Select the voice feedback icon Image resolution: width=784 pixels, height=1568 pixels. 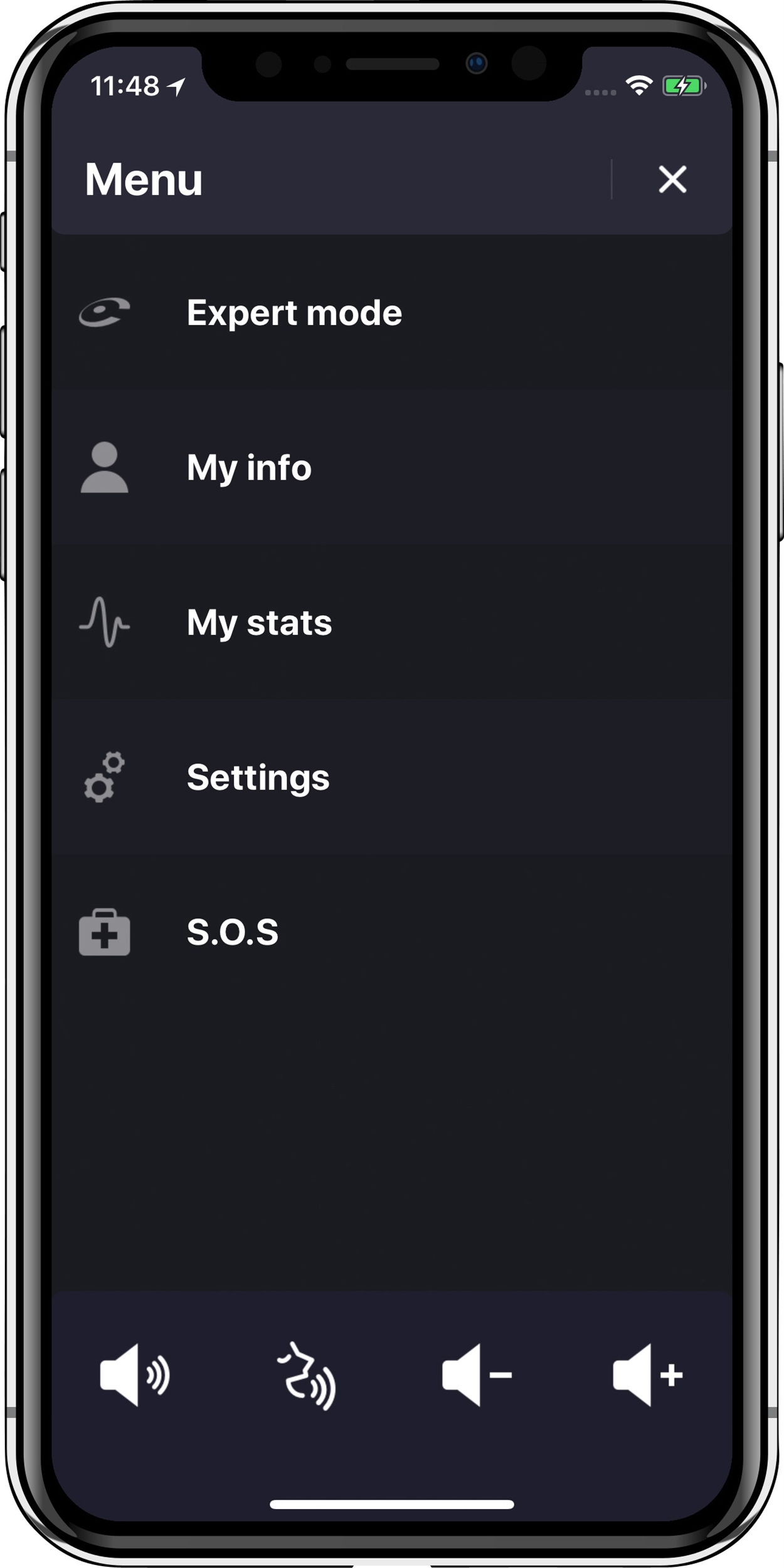tap(305, 1374)
